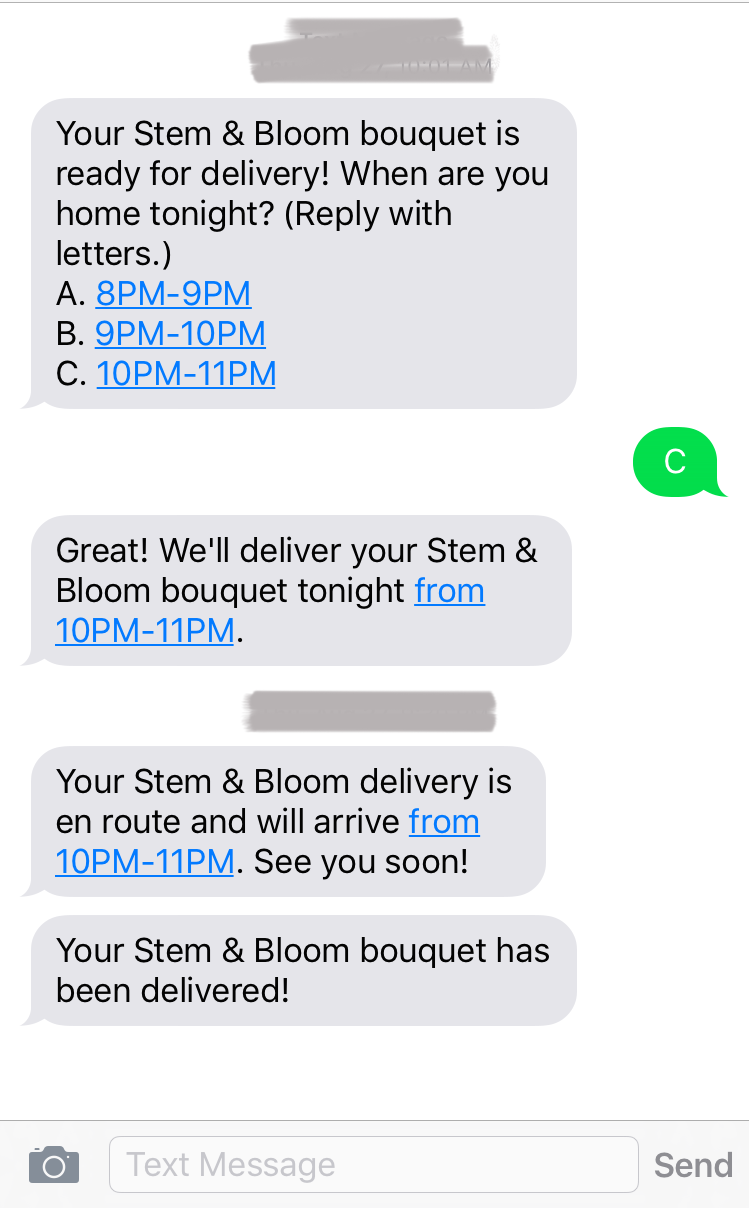
Task: Open the 8PM-9PM time link
Action: pyautogui.click(x=173, y=294)
